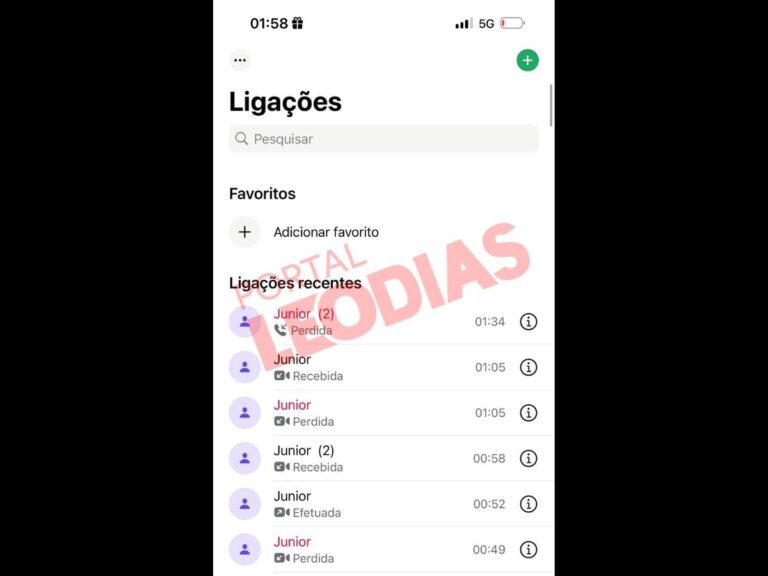Open the missed video call at 00:49
The width and height of the screenshot is (768, 576).
[x=370, y=549]
